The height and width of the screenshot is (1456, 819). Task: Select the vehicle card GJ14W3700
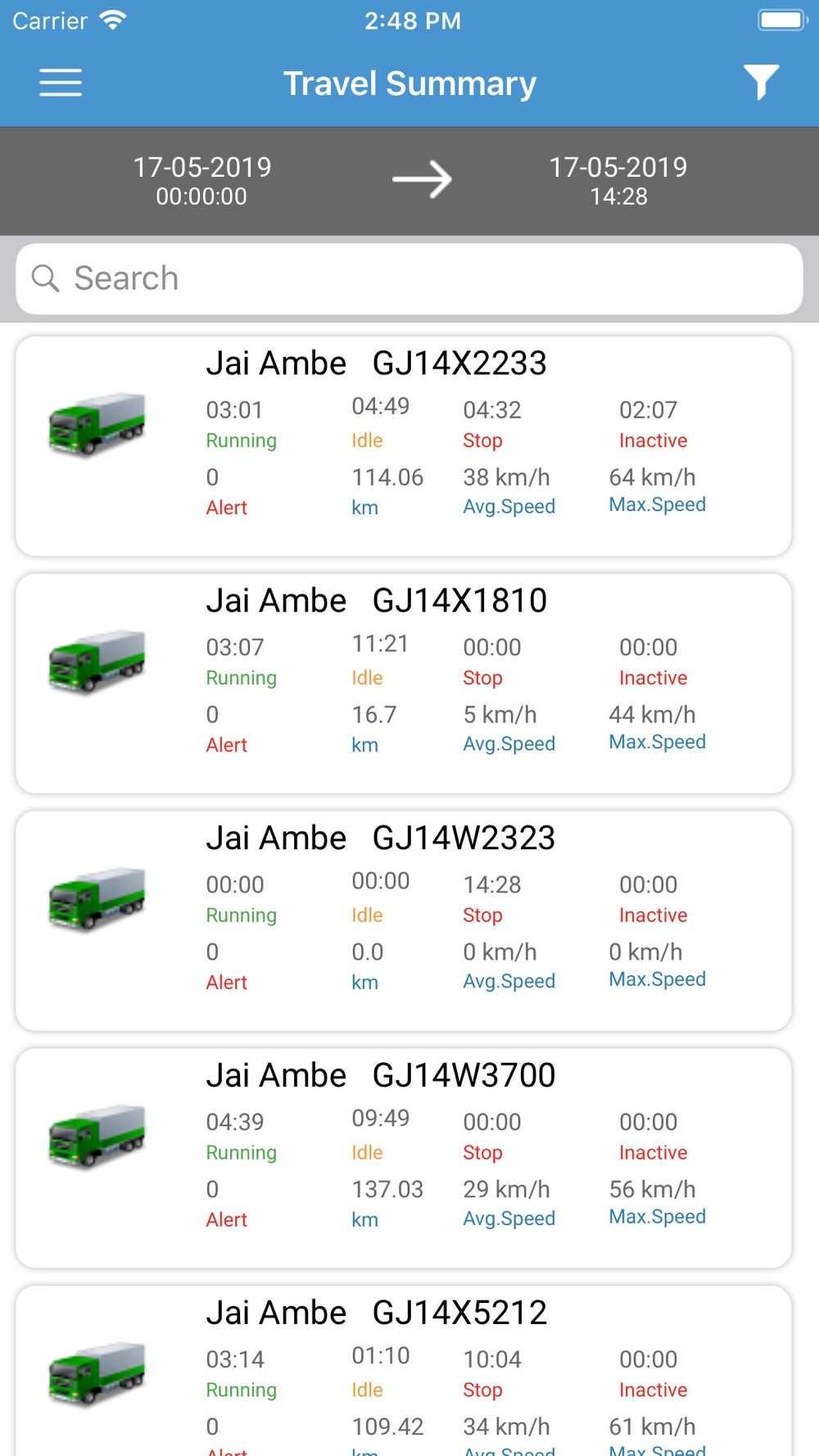click(x=404, y=1159)
